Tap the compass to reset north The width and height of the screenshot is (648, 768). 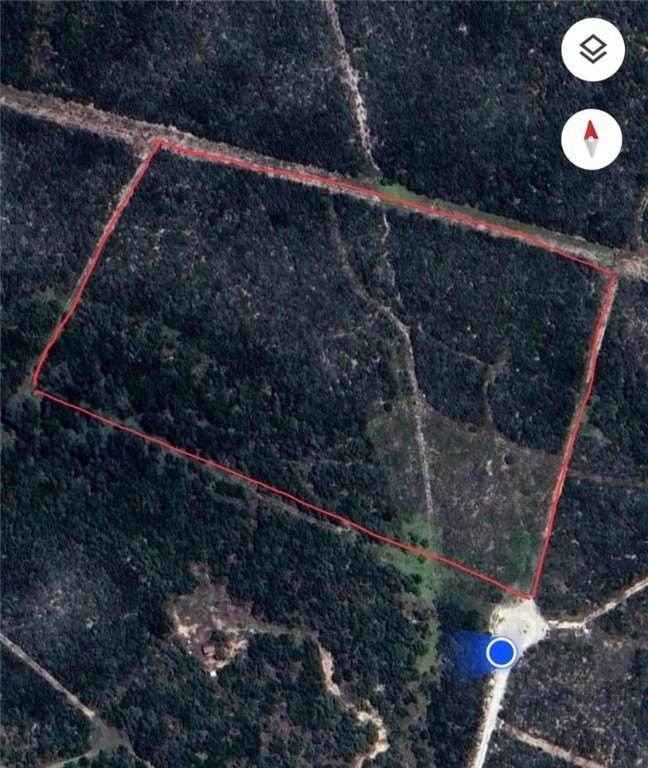(592, 139)
